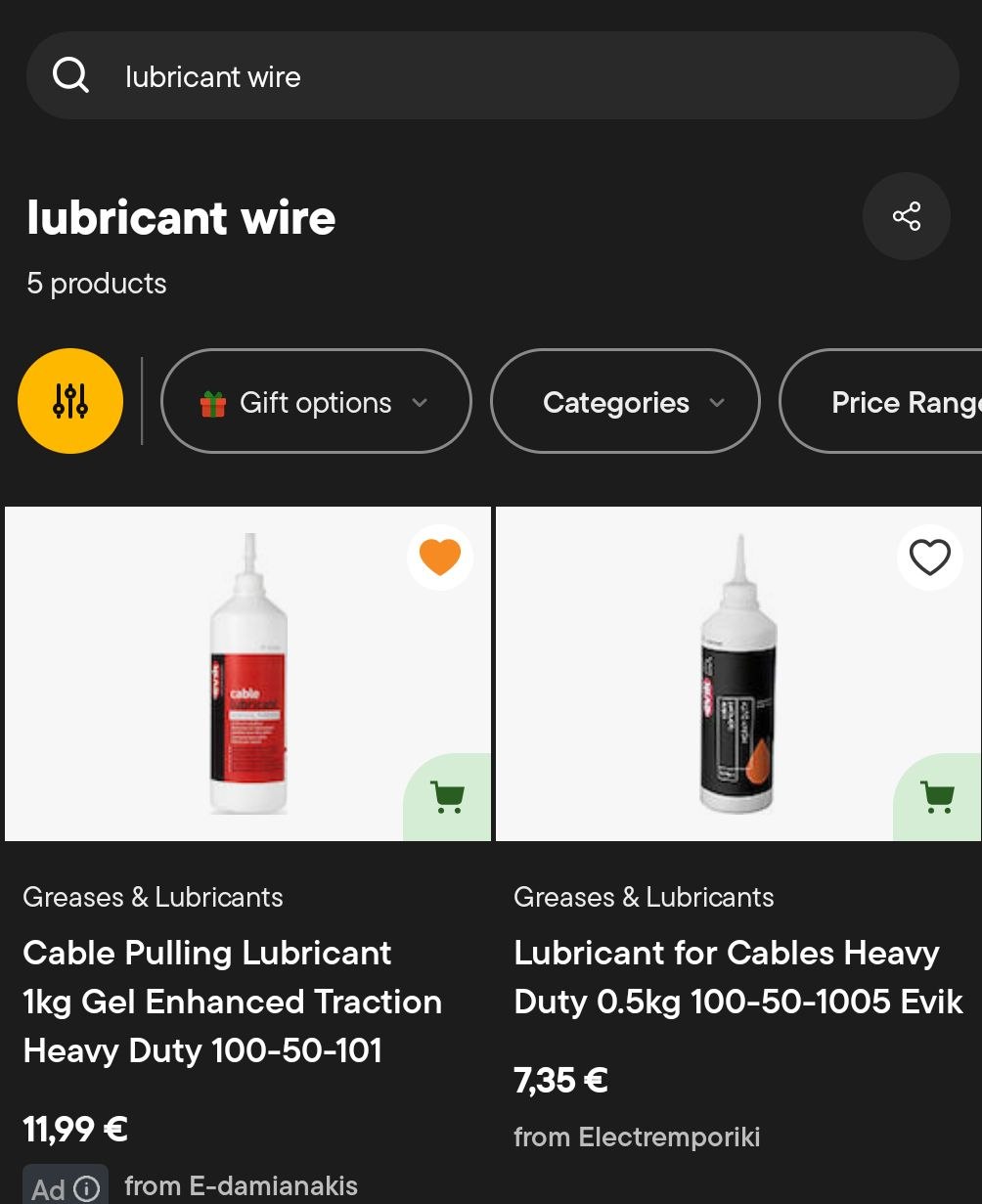Expand the Categories filter chip
Image resolution: width=982 pixels, height=1204 pixels.
click(x=624, y=402)
